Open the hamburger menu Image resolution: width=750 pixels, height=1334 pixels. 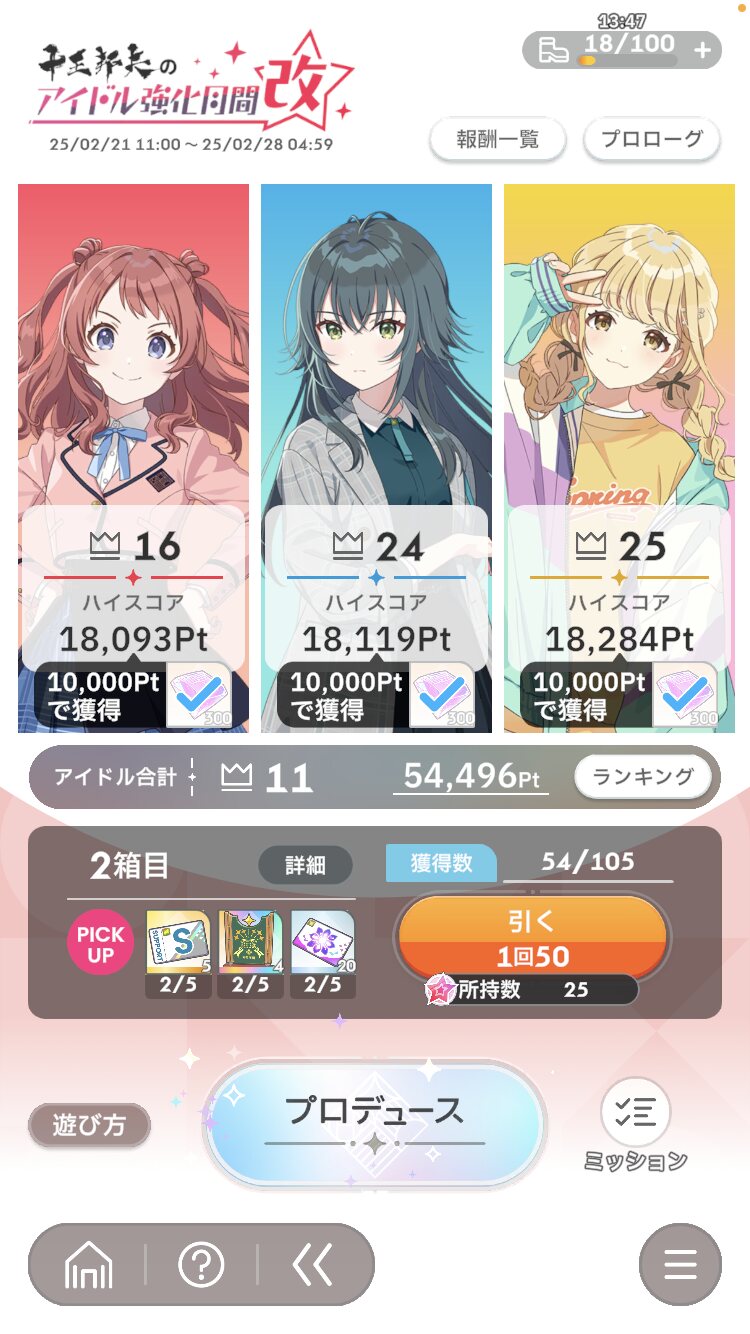(680, 1265)
